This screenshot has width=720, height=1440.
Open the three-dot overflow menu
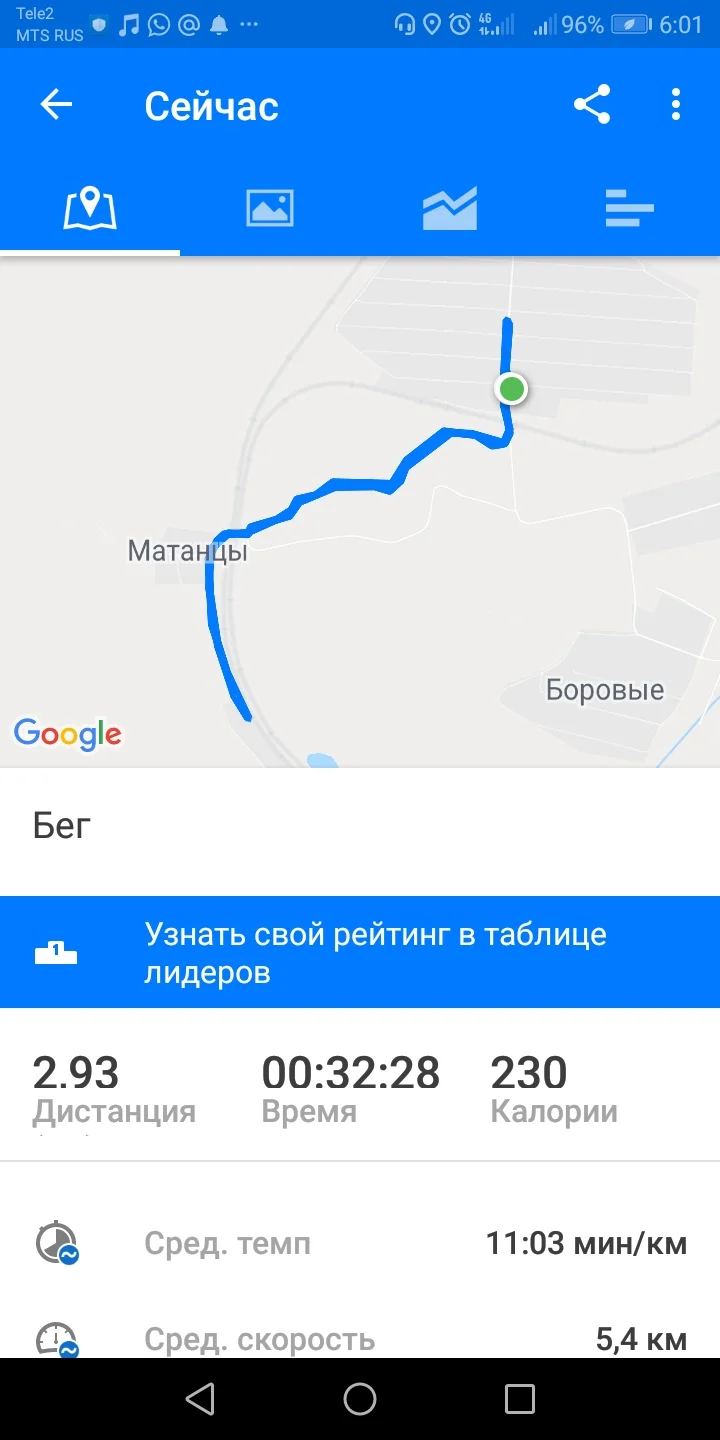click(x=676, y=105)
